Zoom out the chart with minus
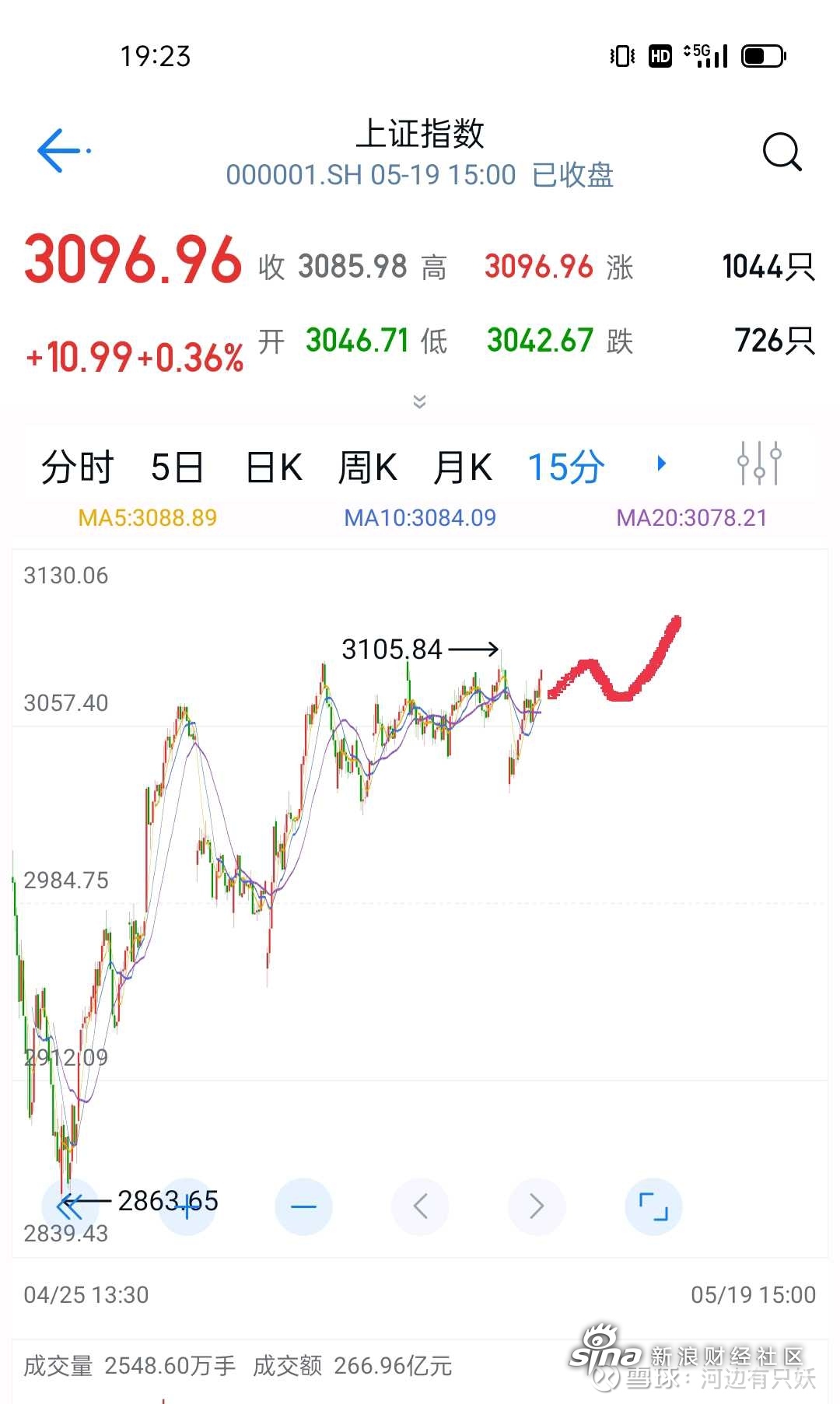This screenshot has width=840, height=1404. [303, 1206]
